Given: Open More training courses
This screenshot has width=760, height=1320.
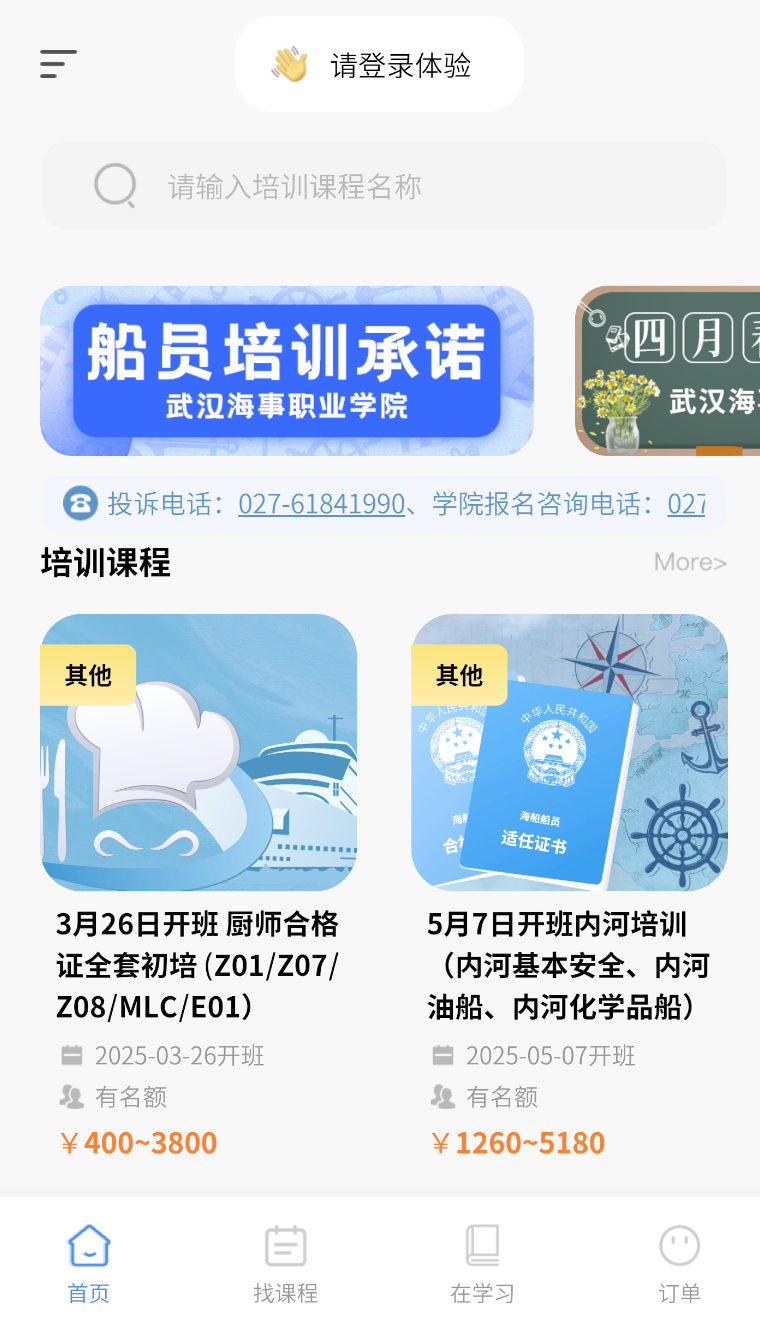Looking at the screenshot, I should click(x=690, y=562).
